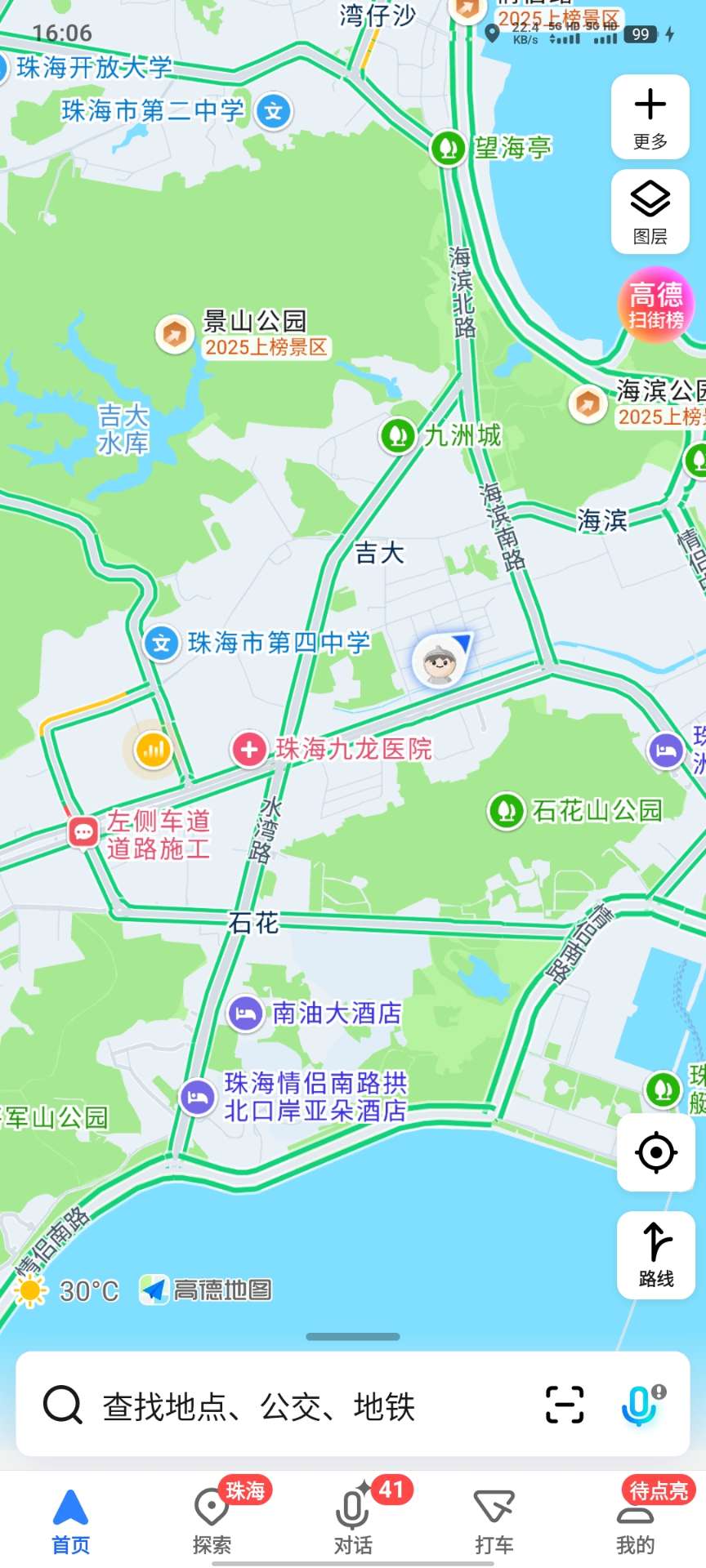Image resolution: width=706 pixels, height=1568 pixels.
Task: Tap the 石花山公园 park marker
Action: (x=507, y=811)
